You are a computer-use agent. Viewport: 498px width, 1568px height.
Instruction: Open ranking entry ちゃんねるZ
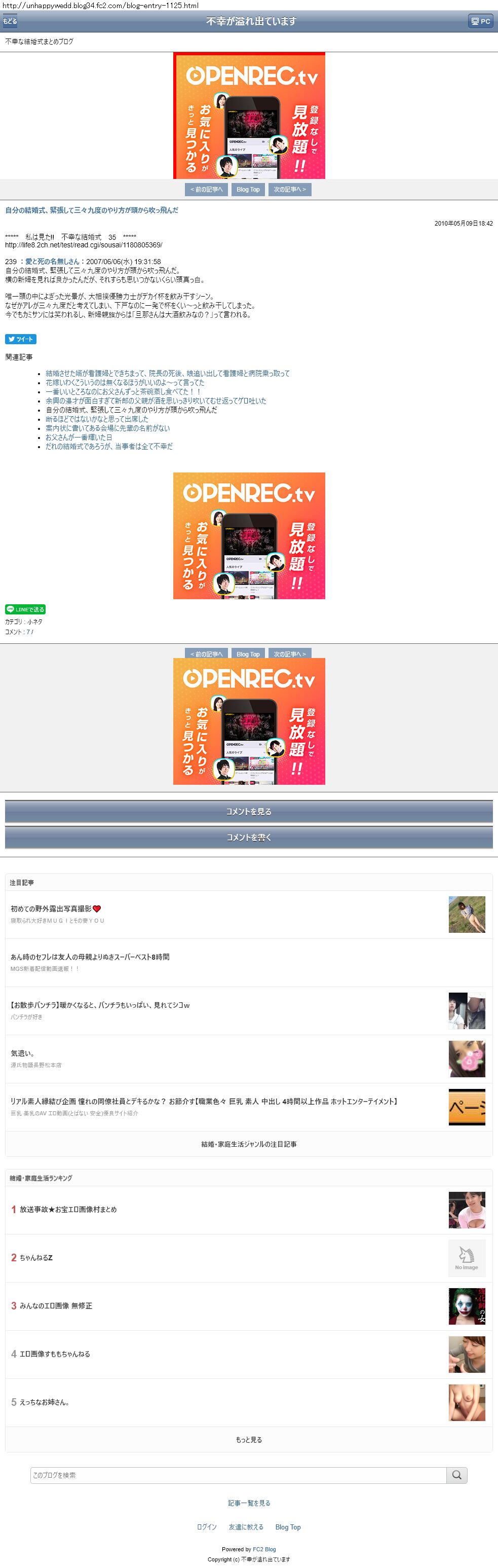point(36,1258)
